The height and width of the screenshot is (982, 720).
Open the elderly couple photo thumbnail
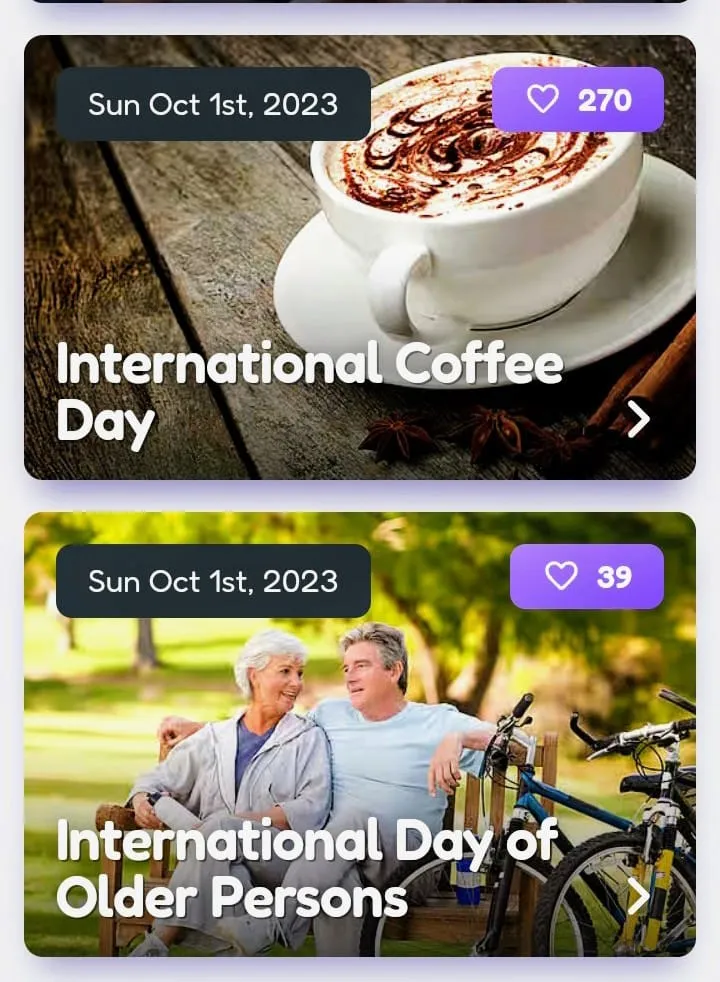click(330, 720)
